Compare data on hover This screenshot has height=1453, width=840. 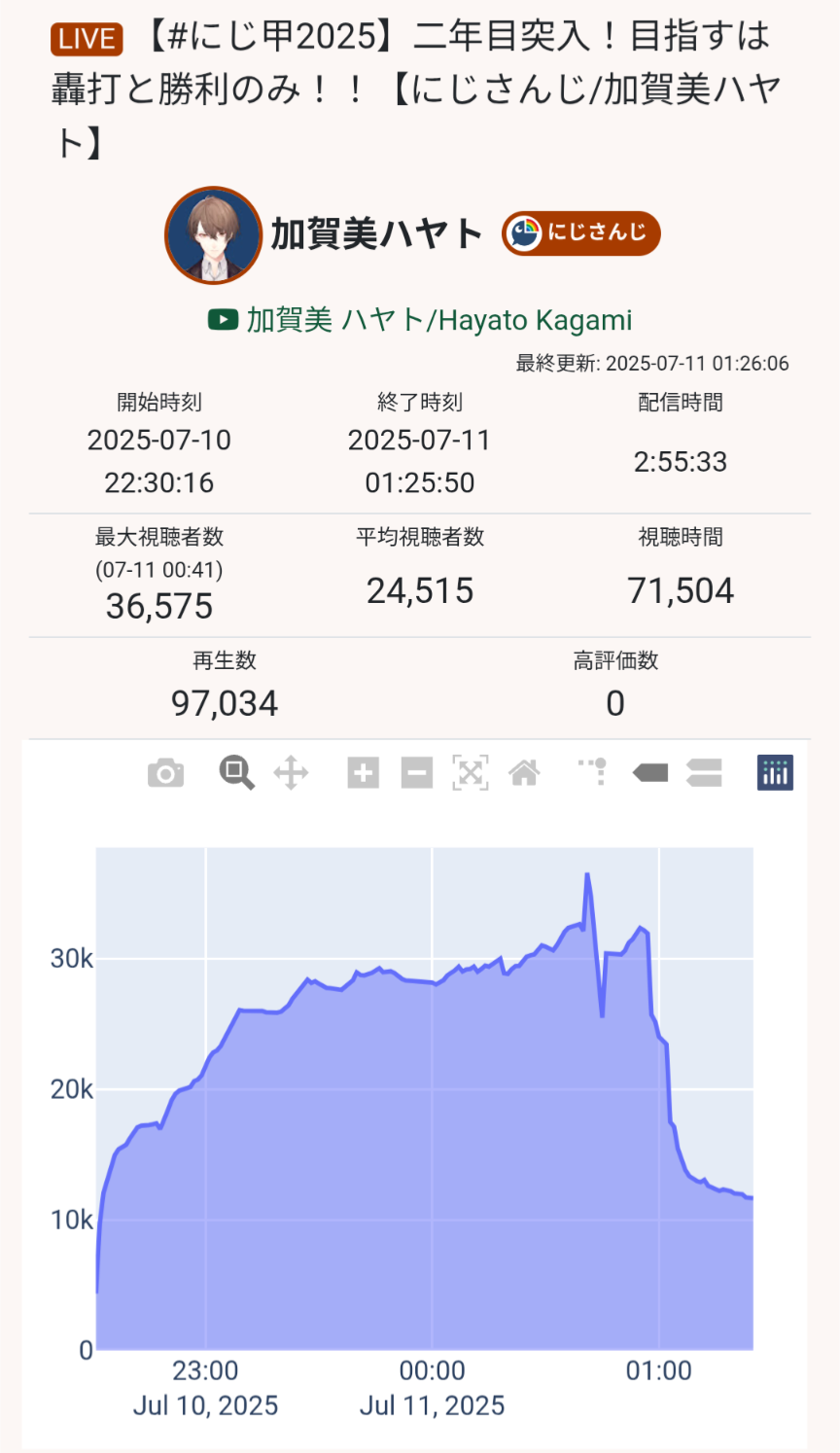(x=704, y=773)
